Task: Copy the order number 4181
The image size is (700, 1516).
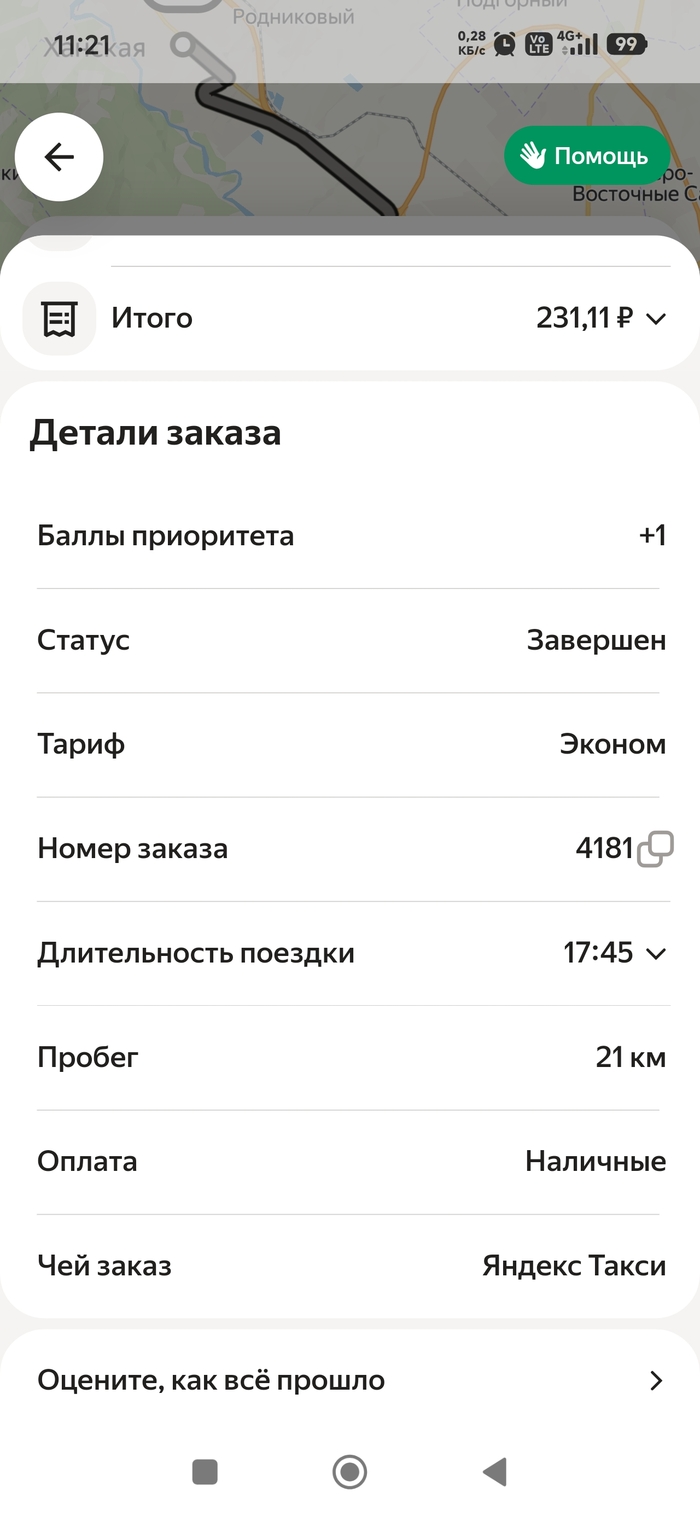Action: (x=655, y=849)
